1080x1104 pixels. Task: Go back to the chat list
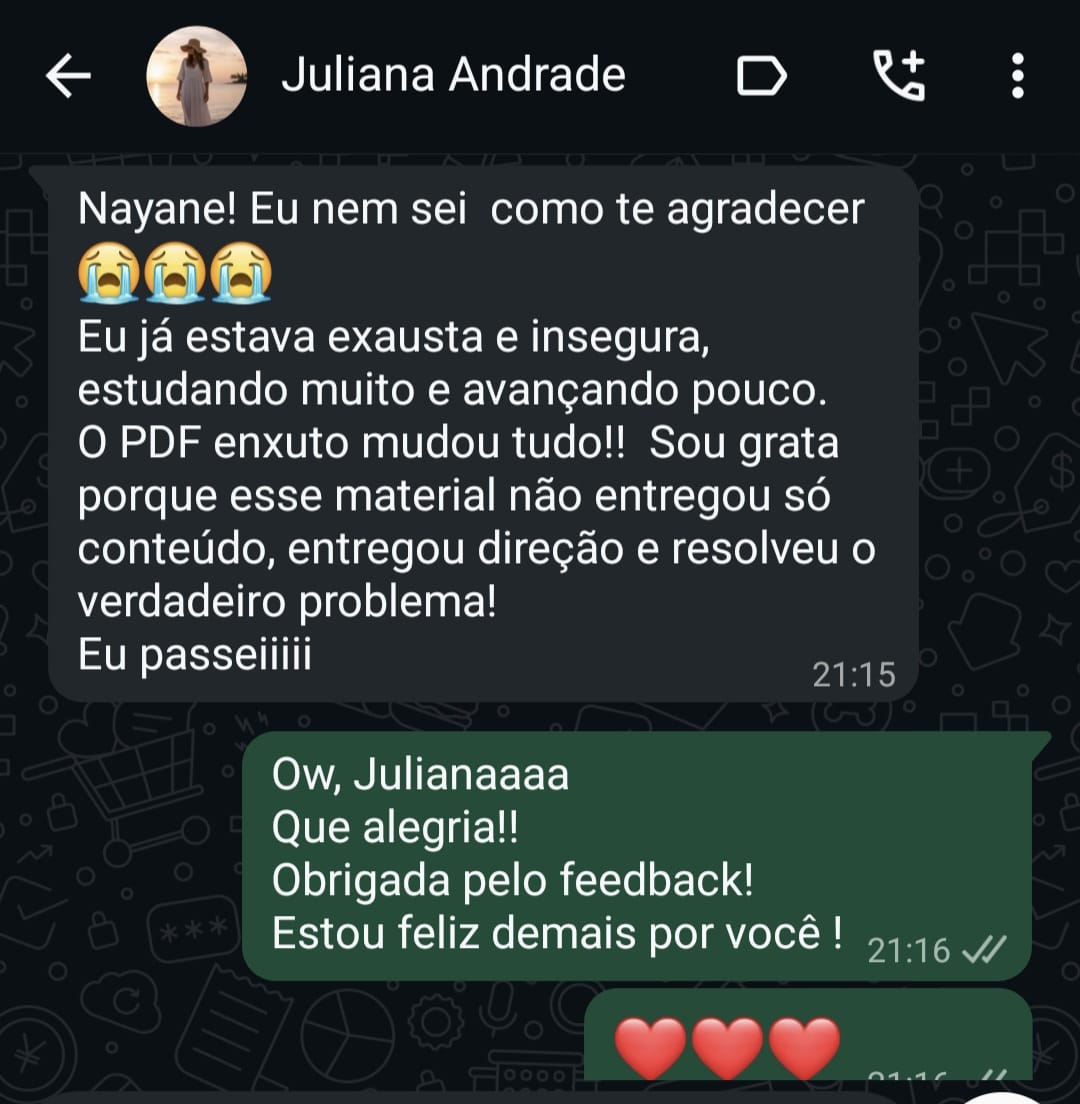click(x=68, y=76)
